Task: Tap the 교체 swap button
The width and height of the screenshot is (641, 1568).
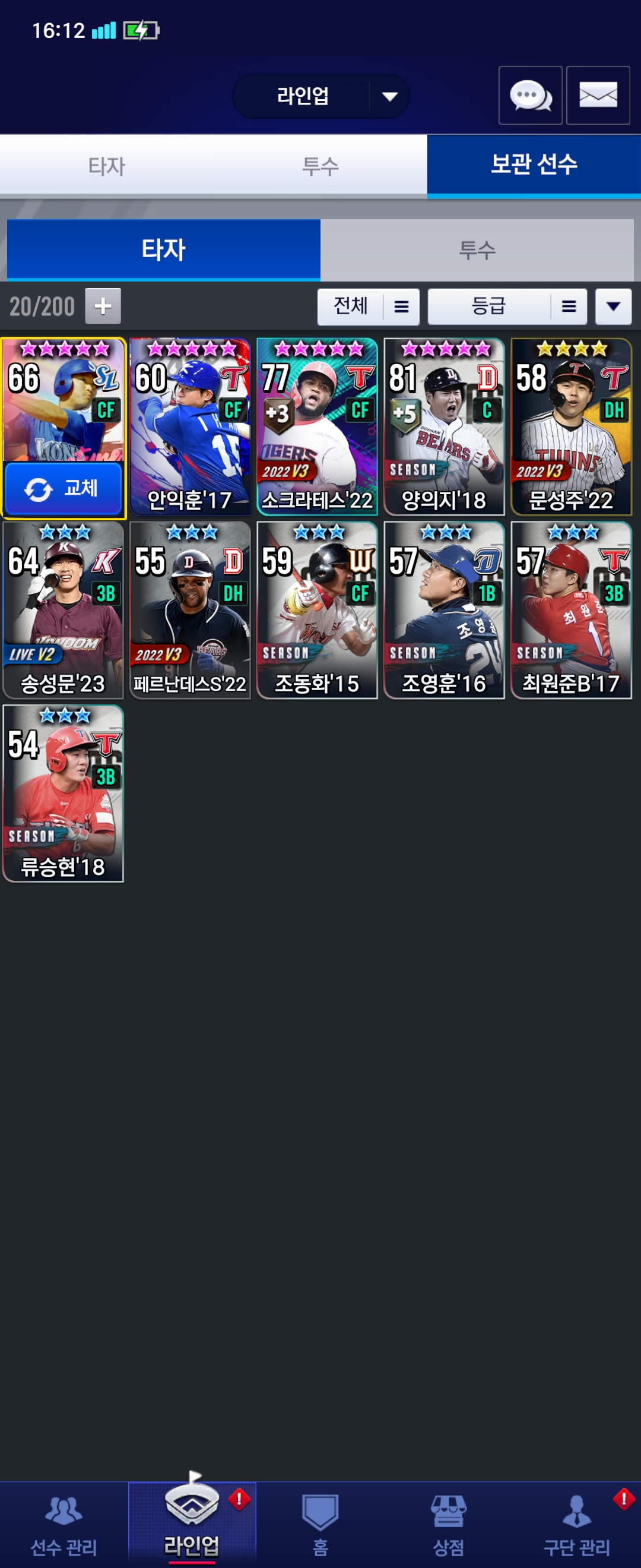Action: [x=64, y=488]
